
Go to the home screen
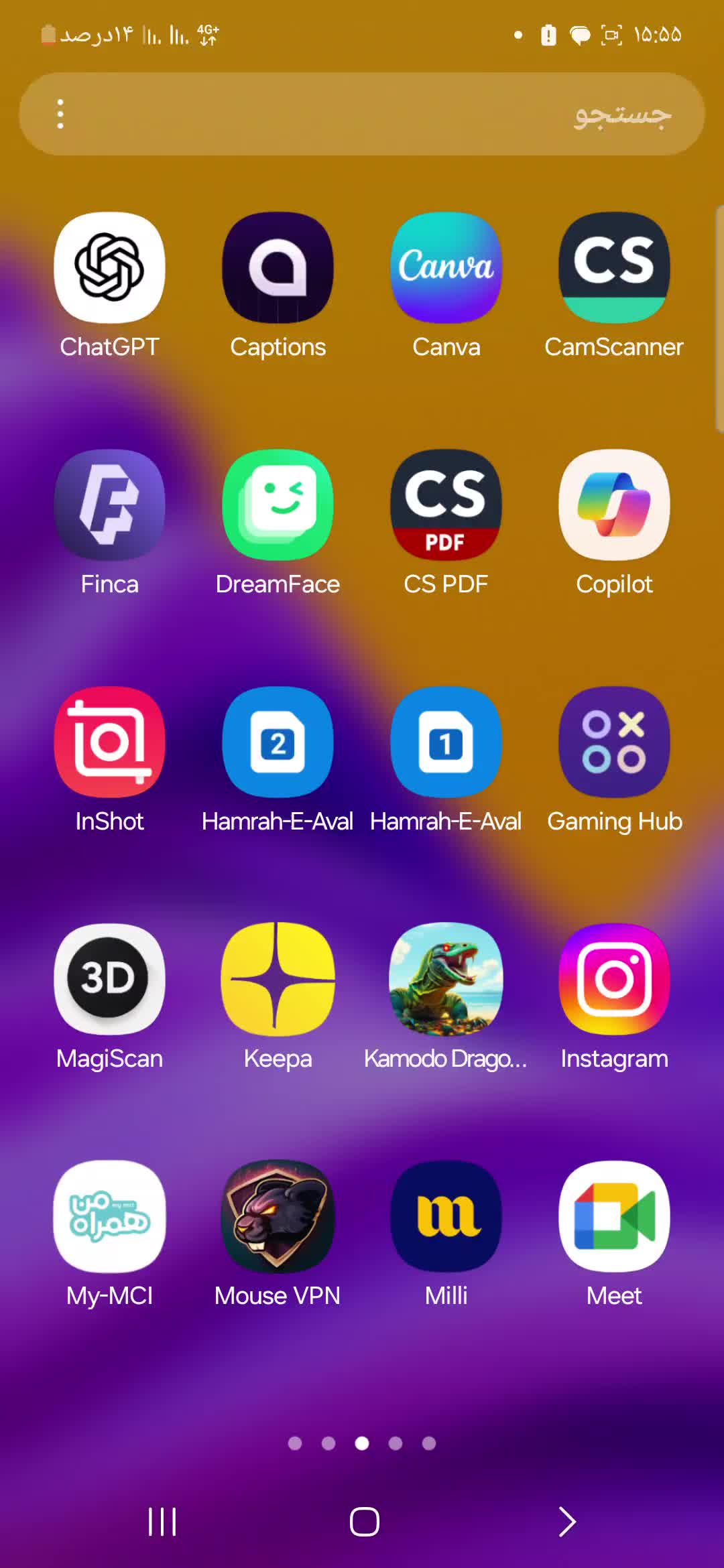tap(364, 1522)
